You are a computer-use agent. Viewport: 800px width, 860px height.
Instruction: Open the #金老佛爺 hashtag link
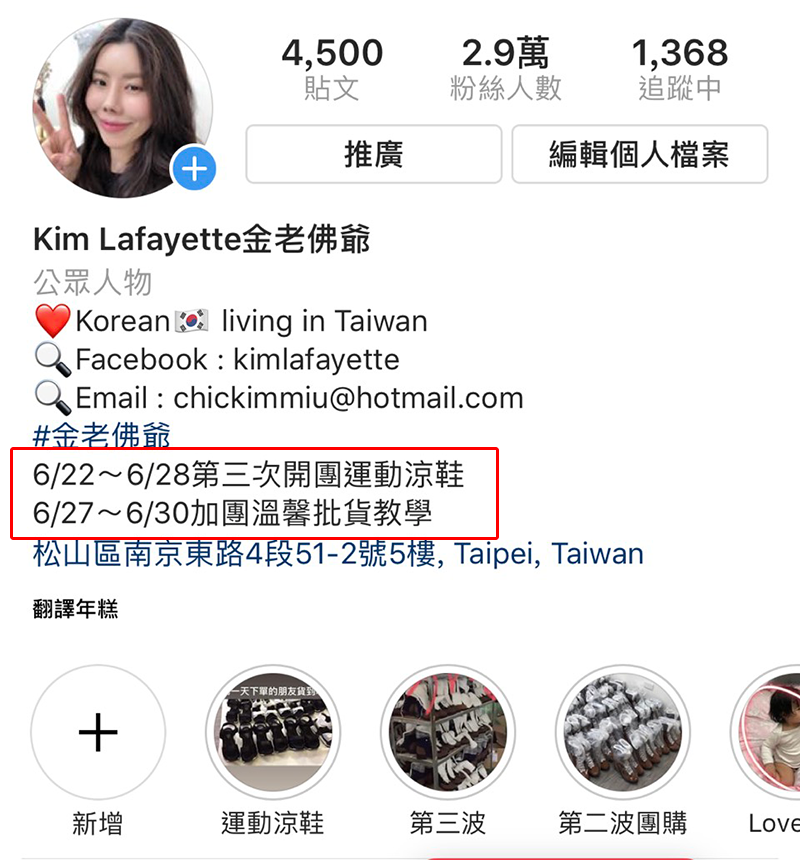[102, 437]
